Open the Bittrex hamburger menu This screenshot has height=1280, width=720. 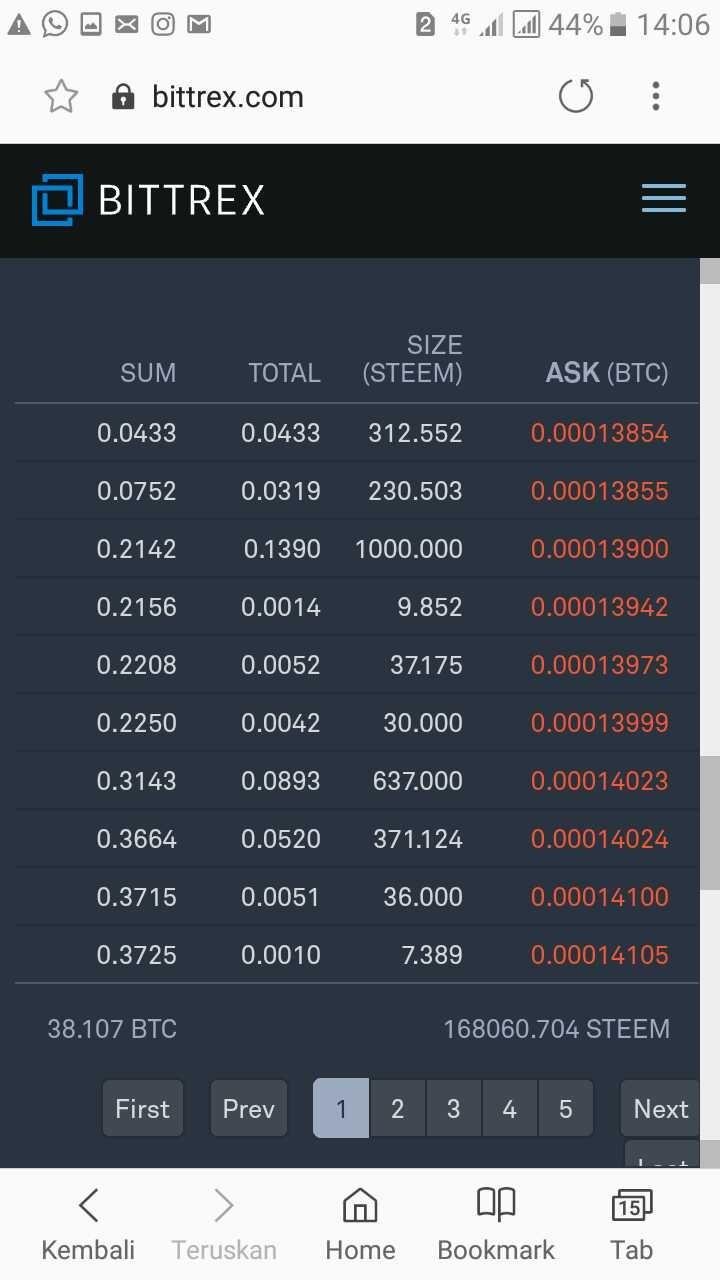(x=664, y=198)
